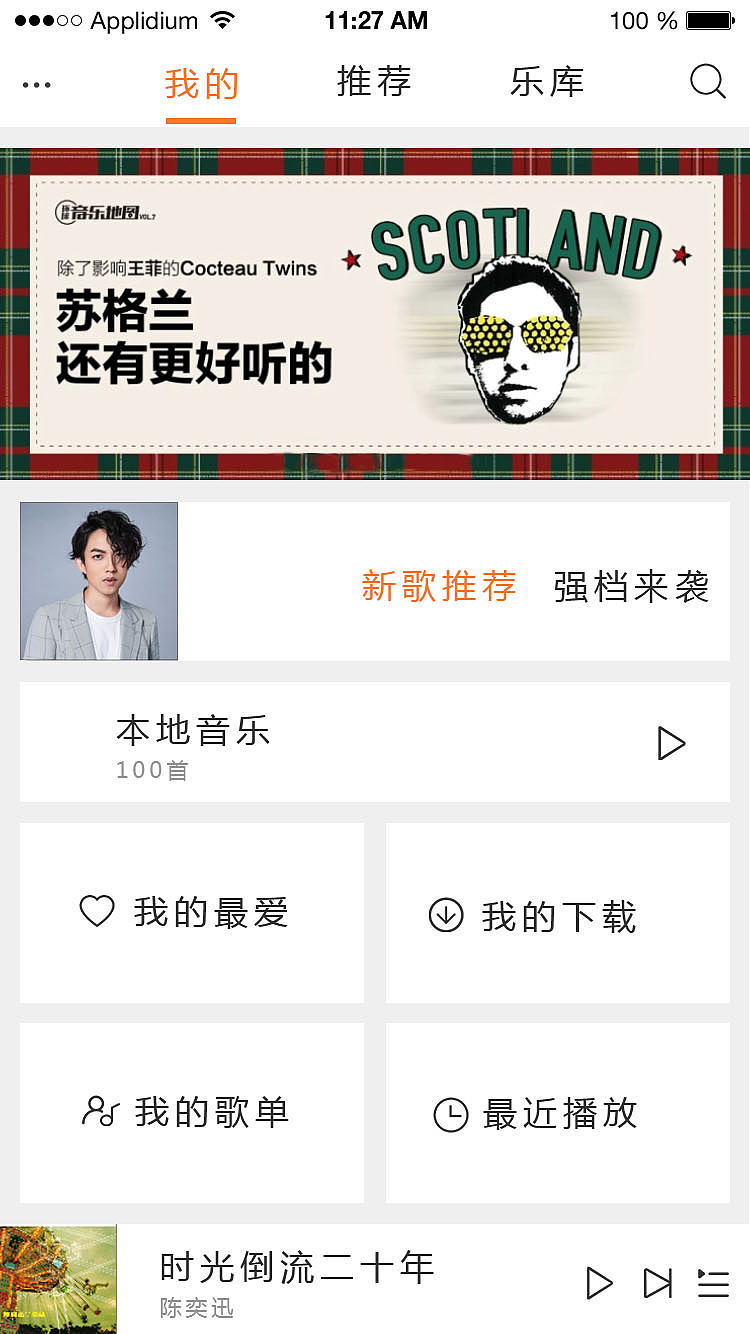750x1334 pixels.
Task: Click the 强档来袭 text
Action: point(629,588)
